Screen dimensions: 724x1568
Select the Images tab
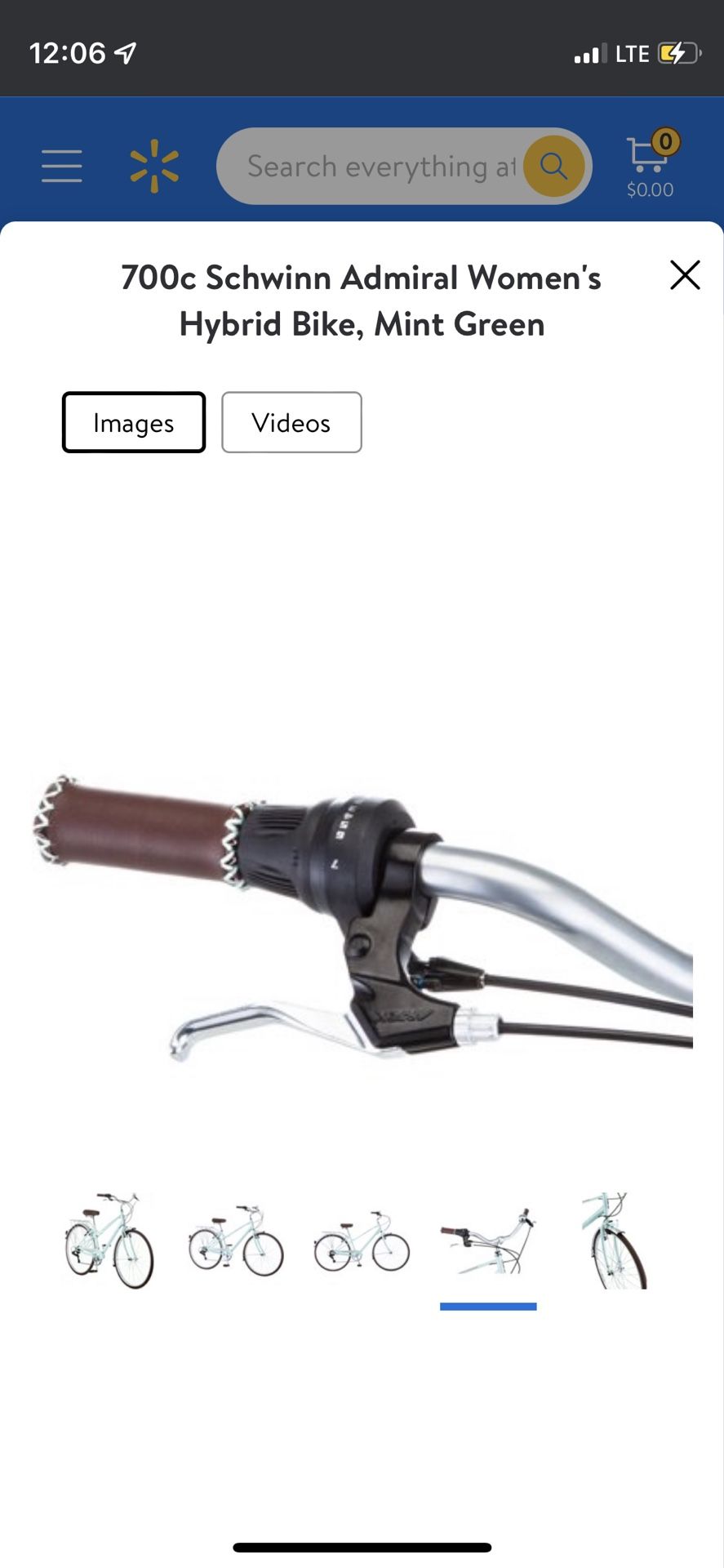134,422
